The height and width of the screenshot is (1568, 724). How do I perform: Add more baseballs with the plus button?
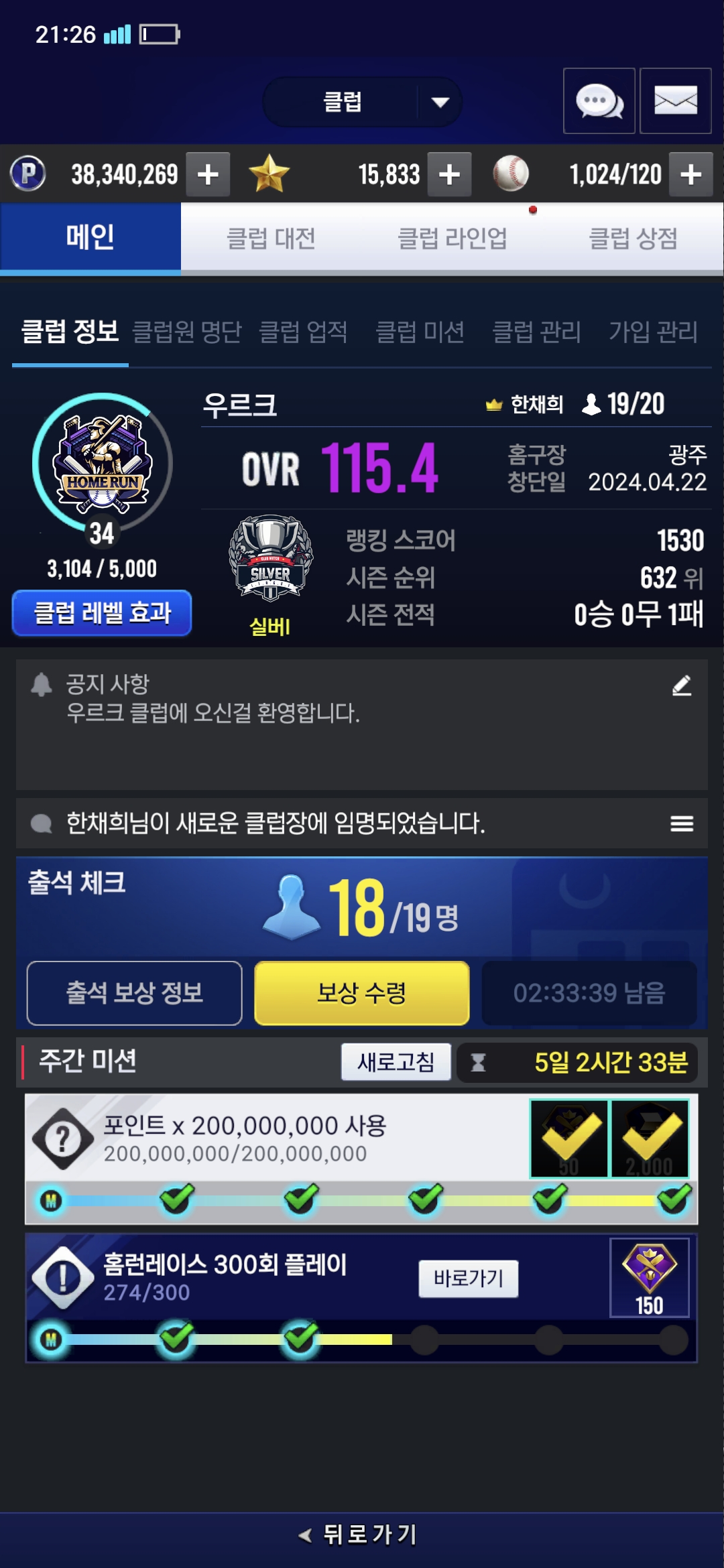pos(690,175)
